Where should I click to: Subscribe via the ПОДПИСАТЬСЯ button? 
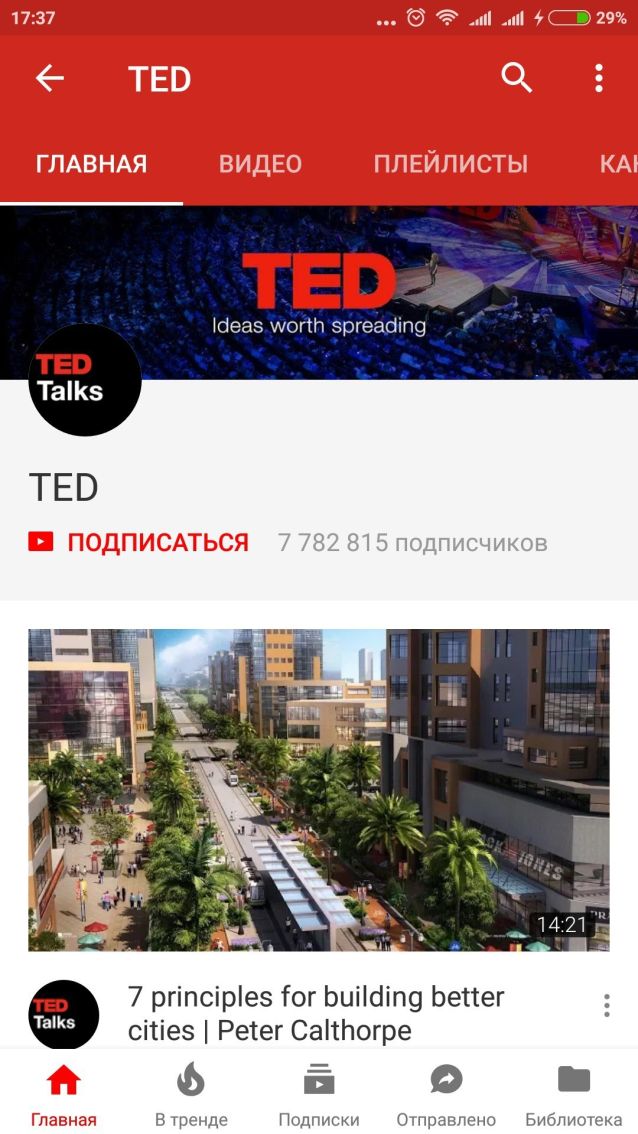[139, 542]
